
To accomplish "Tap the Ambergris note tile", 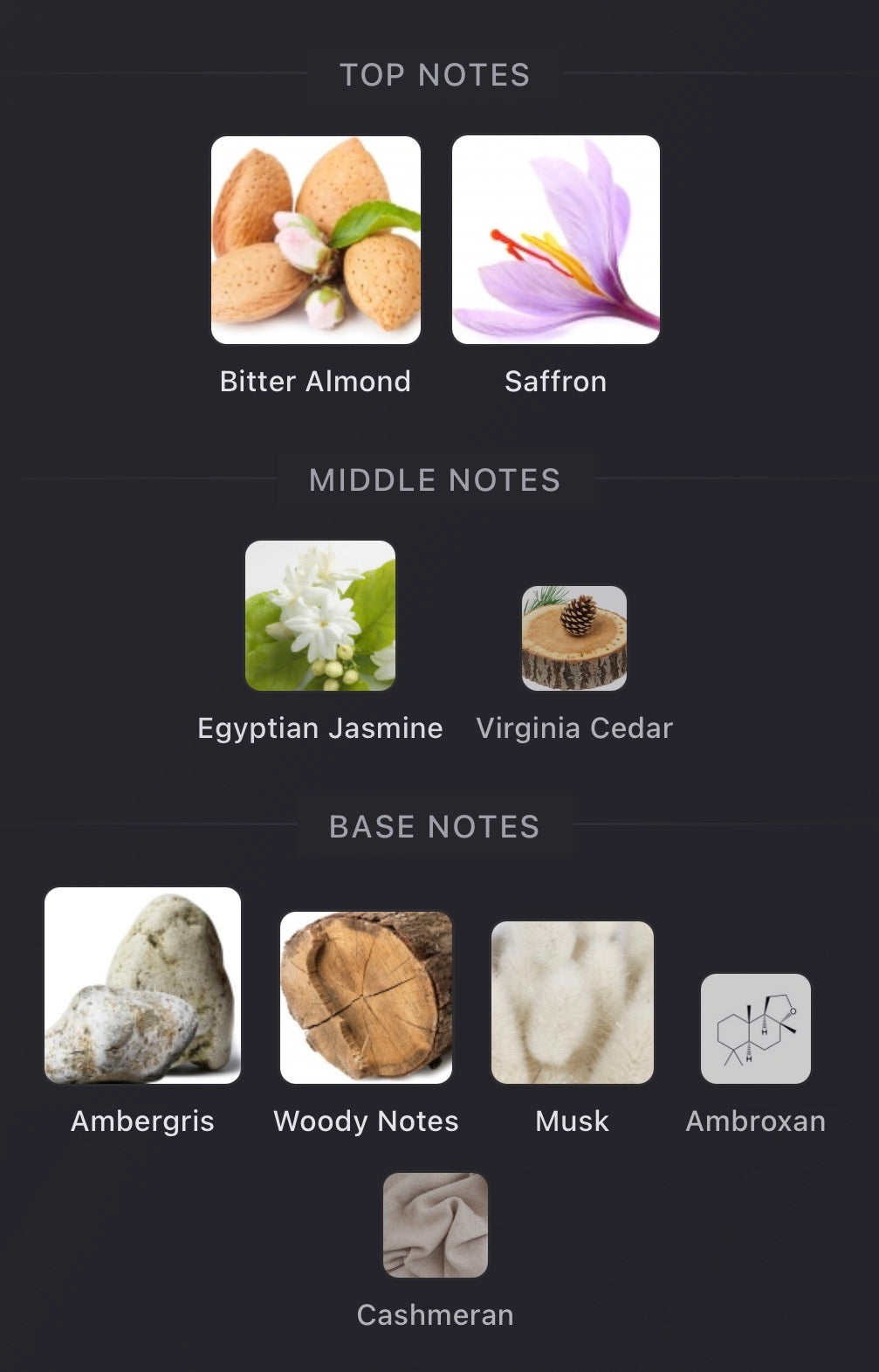I will pyautogui.click(x=142, y=985).
